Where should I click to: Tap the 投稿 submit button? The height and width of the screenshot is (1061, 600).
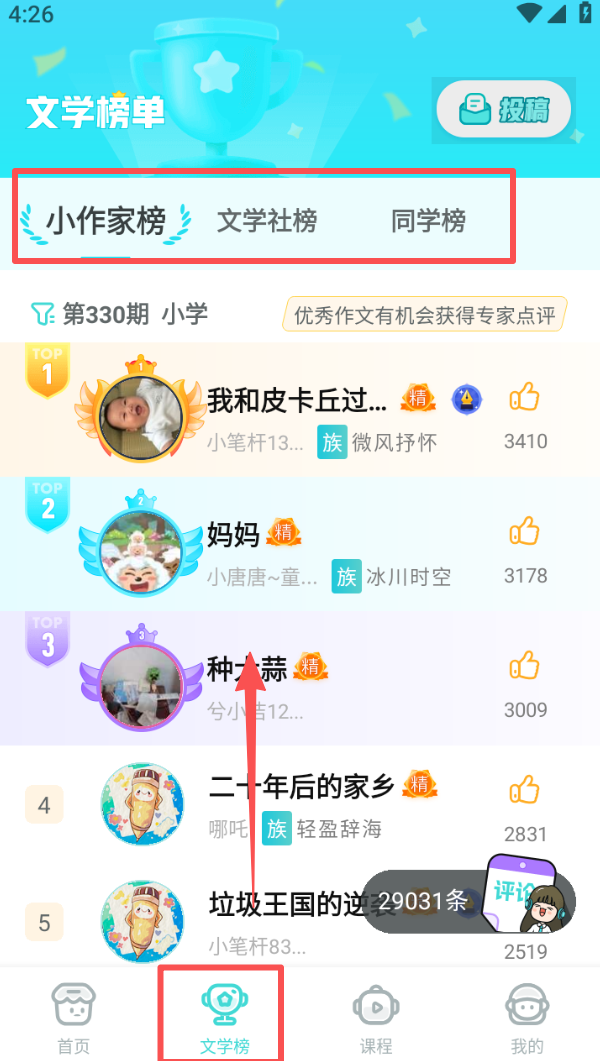(x=504, y=109)
